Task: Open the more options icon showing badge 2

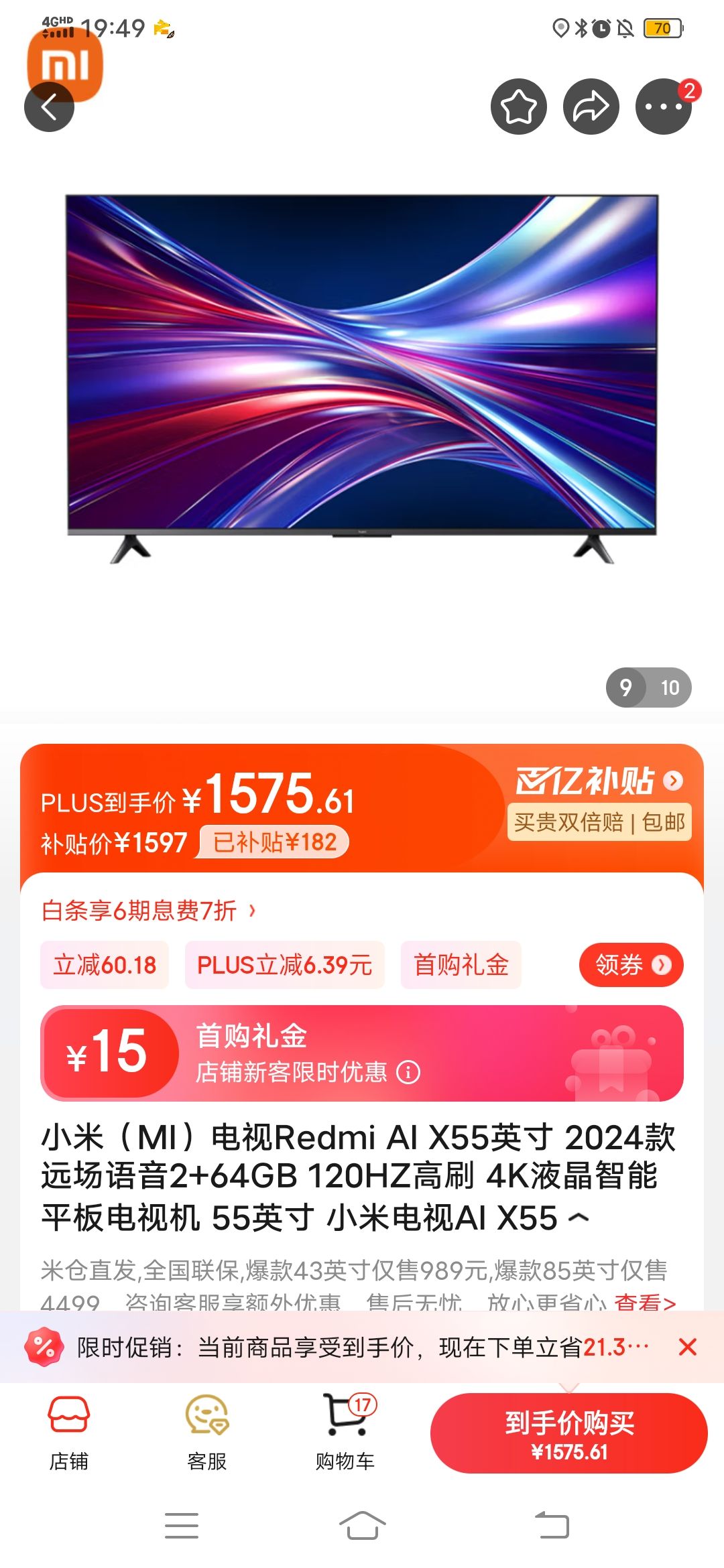Action: pos(663,105)
